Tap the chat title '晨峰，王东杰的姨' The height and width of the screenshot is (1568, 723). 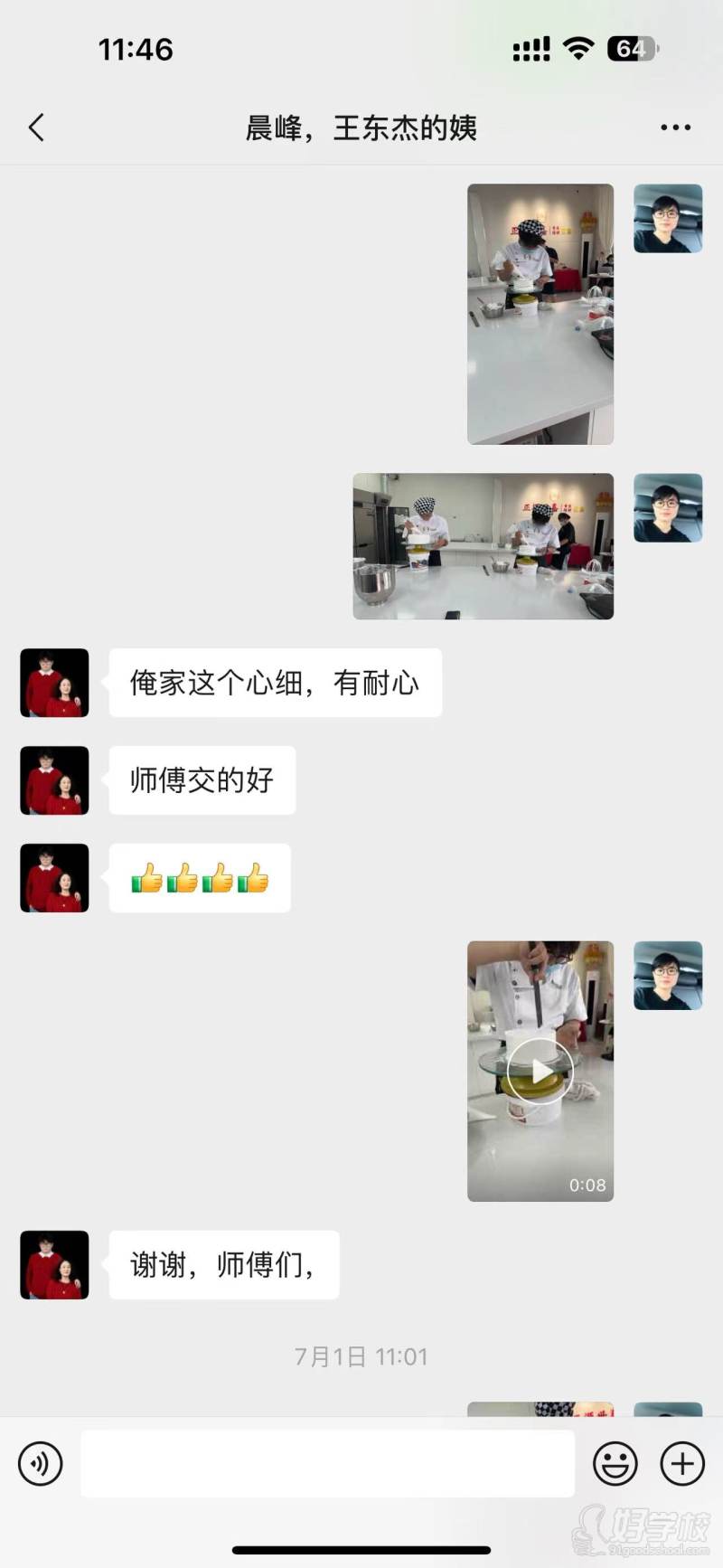pyautogui.click(x=361, y=128)
